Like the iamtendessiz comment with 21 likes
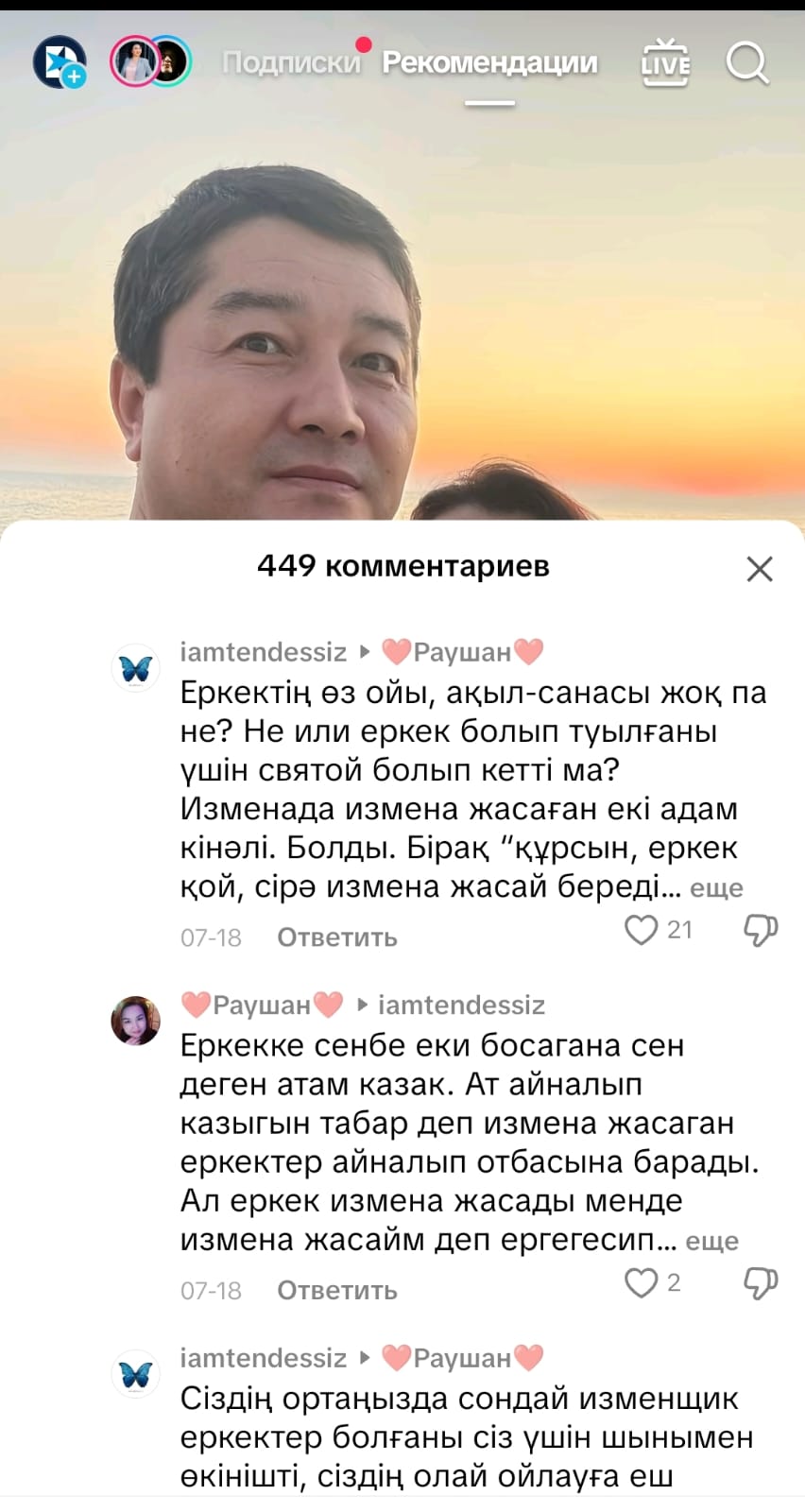Image resolution: width=805 pixels, height=1512 pixels. tap(642, 930)
